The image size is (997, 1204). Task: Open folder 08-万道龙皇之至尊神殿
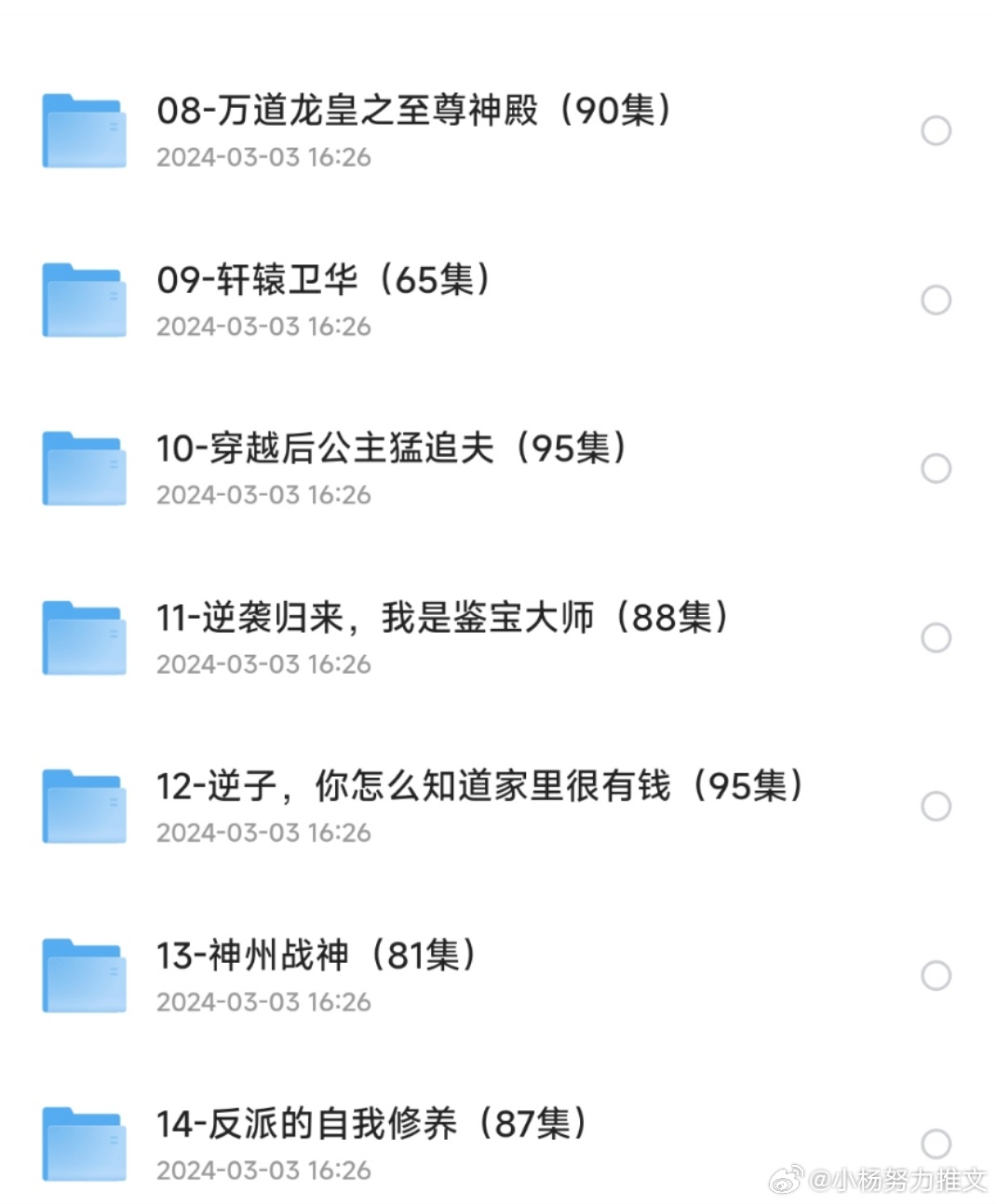pyautogui.click(x=413, y=112)
